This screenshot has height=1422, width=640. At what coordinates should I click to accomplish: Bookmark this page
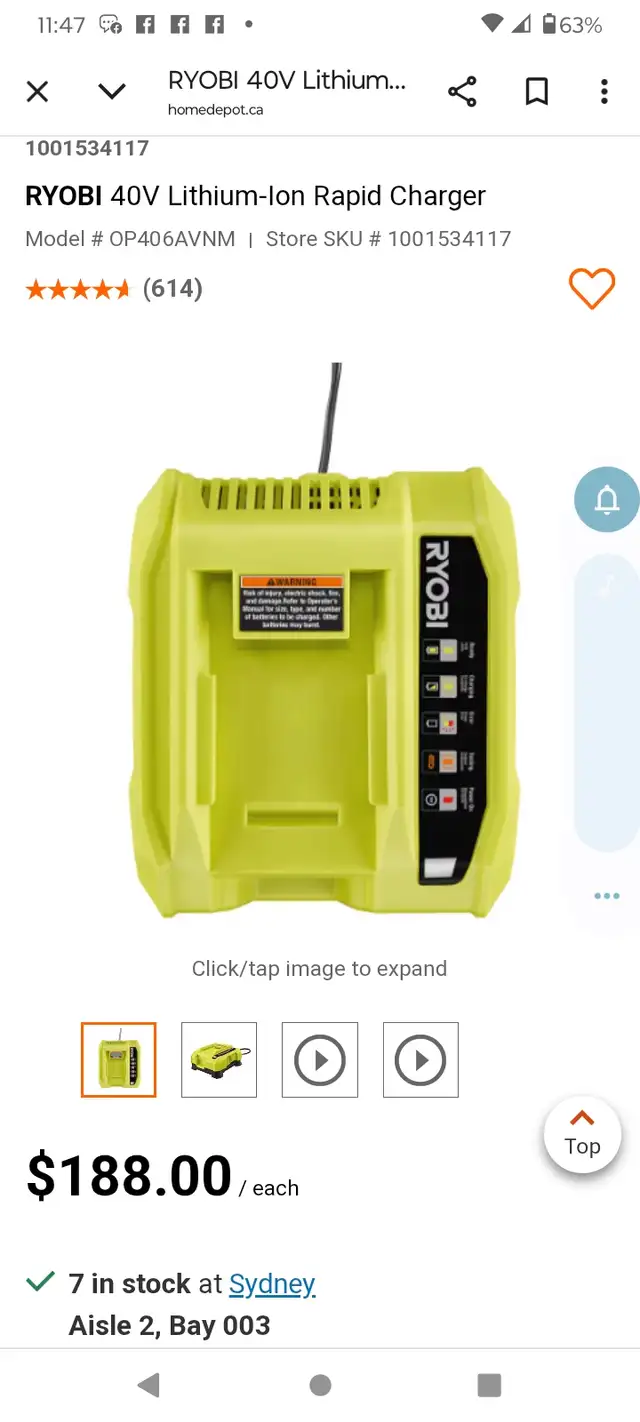click(x=537, y=92)
